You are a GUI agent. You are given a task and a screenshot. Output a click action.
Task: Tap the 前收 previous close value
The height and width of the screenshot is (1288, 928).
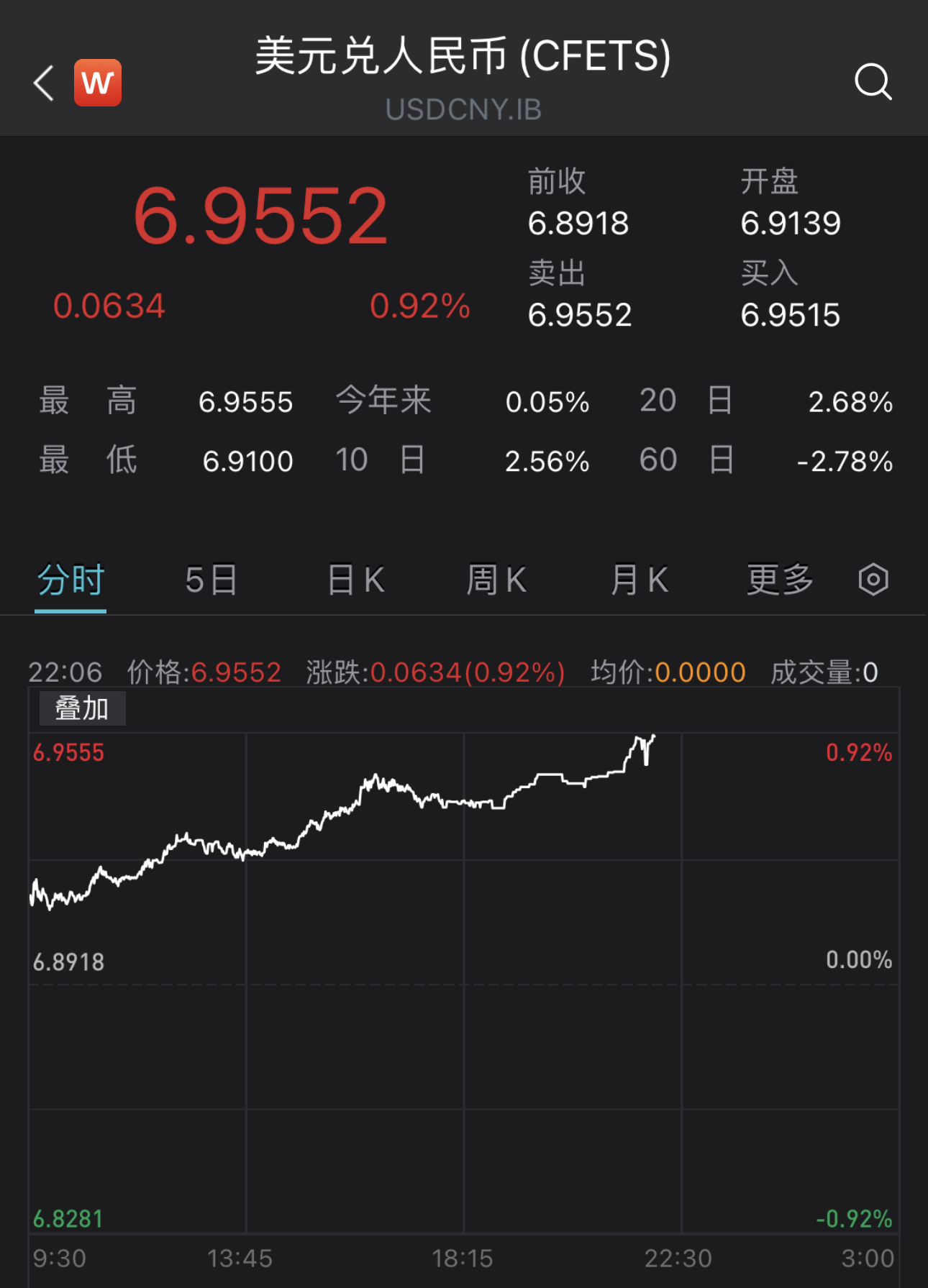[578, 224]
